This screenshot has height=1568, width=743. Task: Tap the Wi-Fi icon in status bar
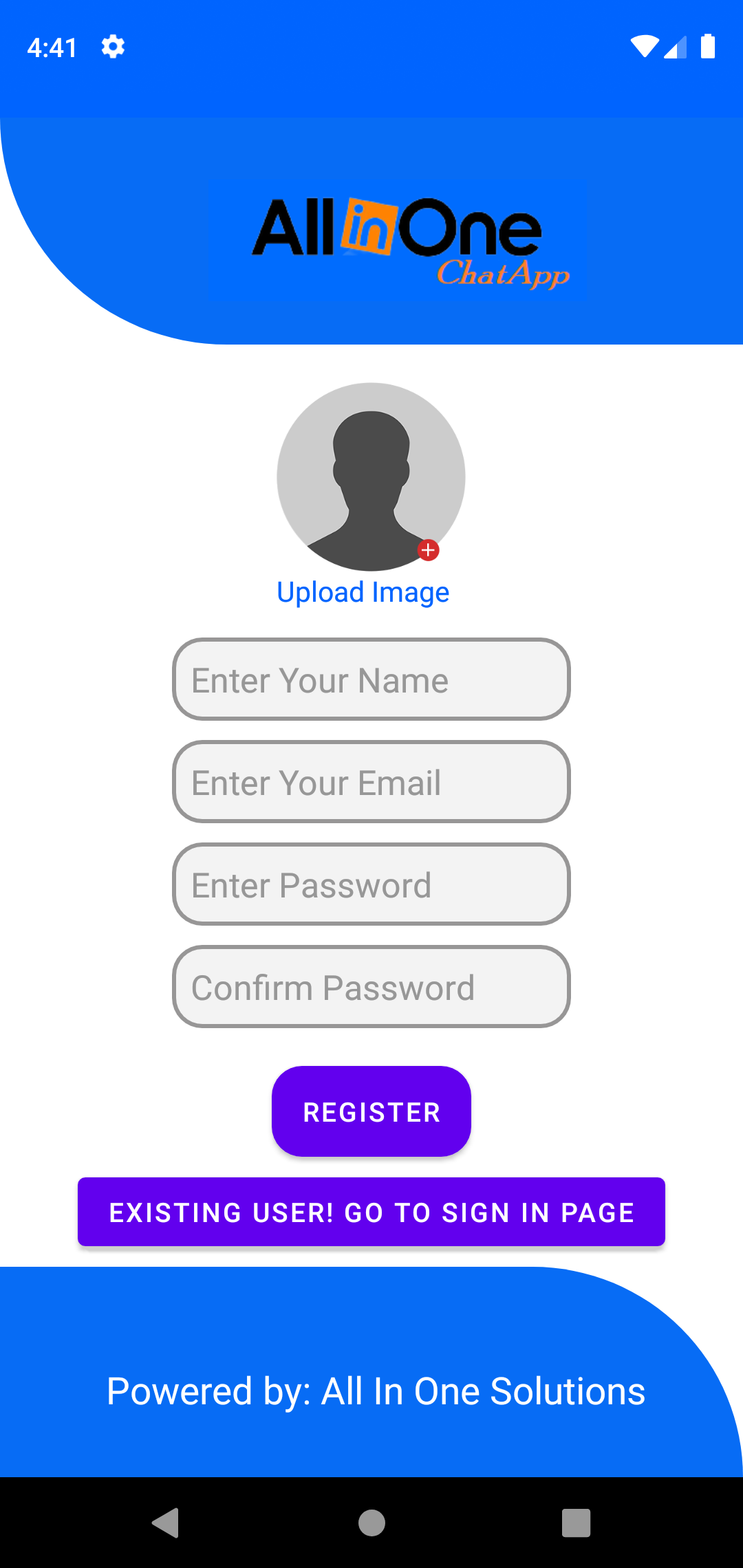pos(644,46)
